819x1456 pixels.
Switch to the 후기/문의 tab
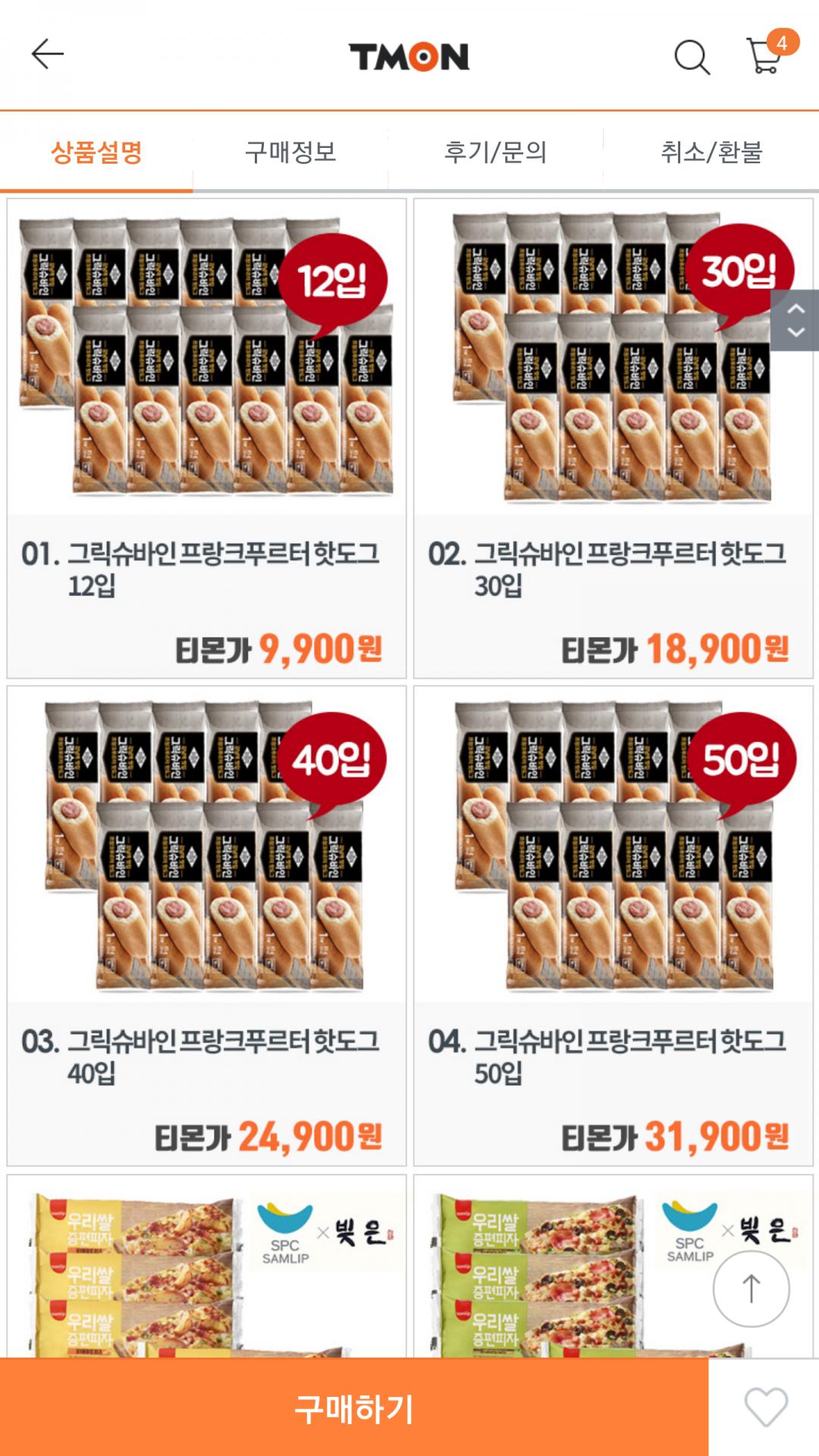tap(495, 152)
